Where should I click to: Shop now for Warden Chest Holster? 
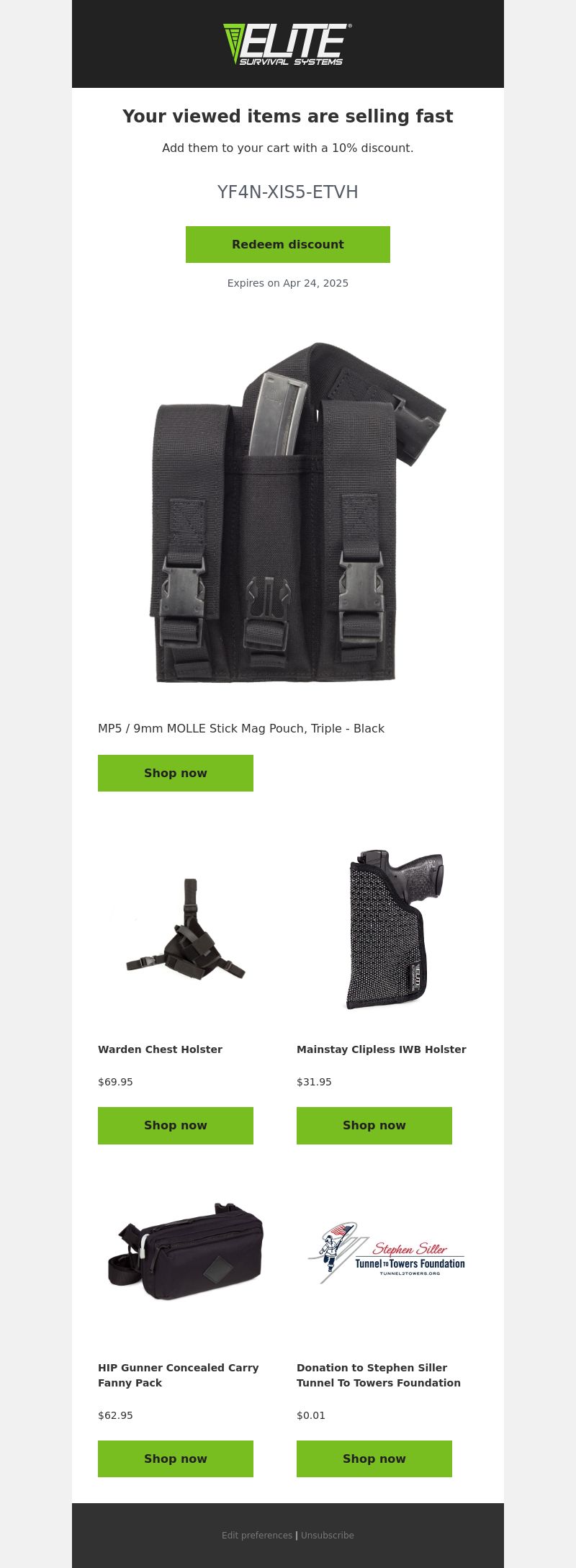(x=176, y=1125)
